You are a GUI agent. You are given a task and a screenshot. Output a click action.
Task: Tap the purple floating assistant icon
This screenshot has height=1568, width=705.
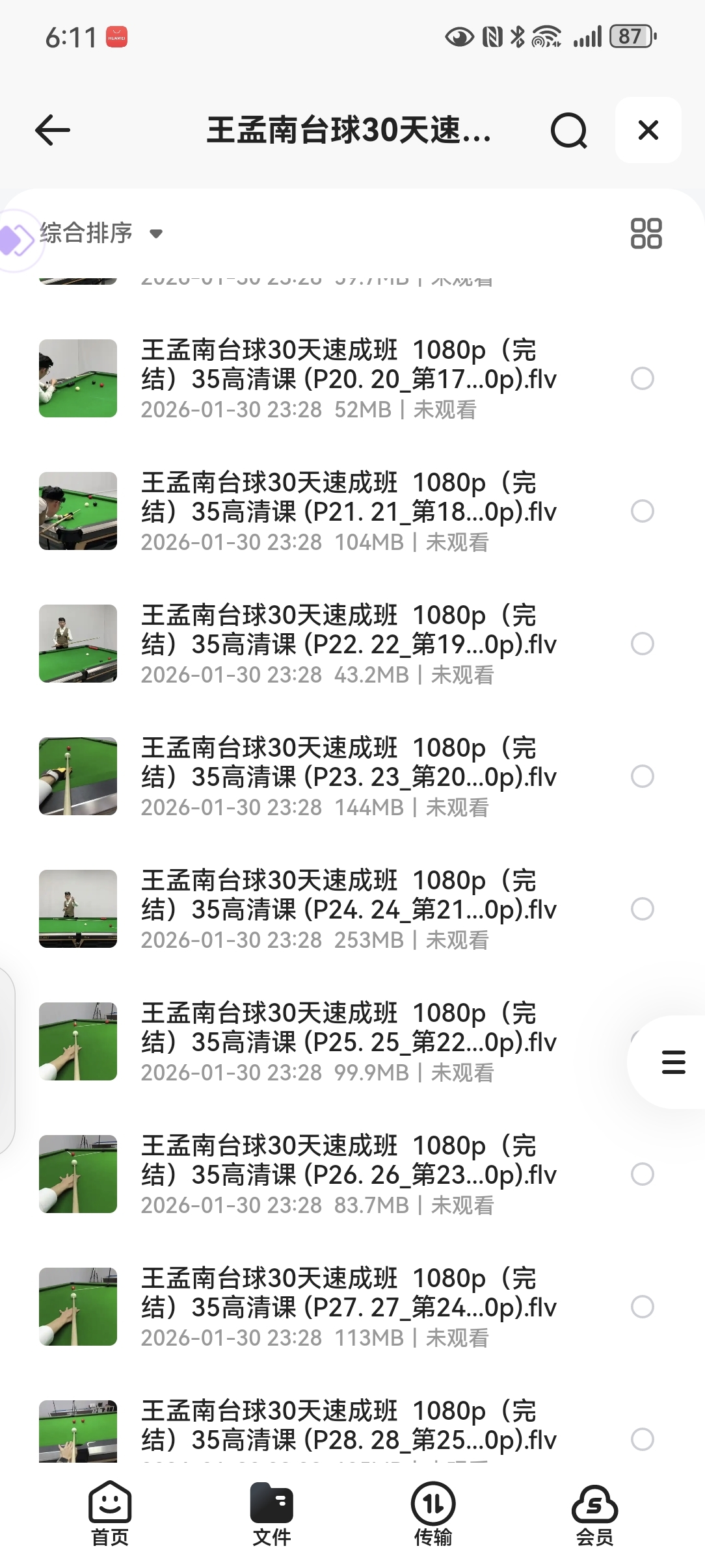(x=16, y=240)
